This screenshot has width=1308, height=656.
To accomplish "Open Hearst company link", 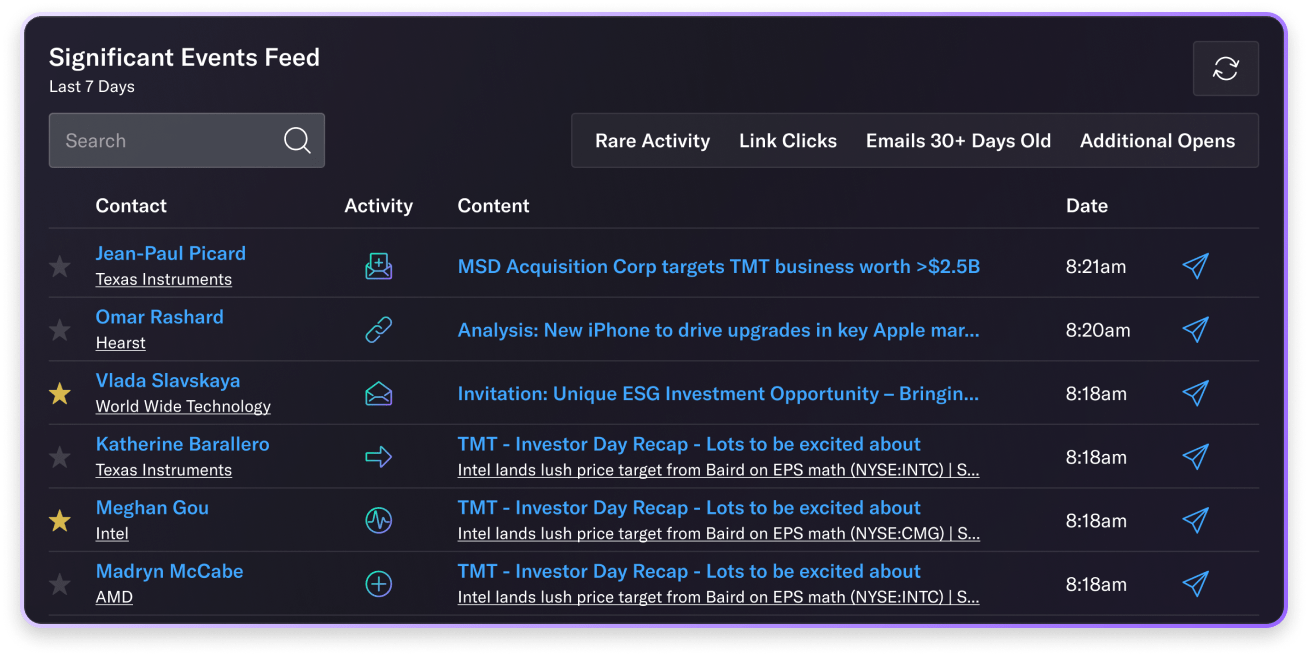I will click(x=120, y=343).
